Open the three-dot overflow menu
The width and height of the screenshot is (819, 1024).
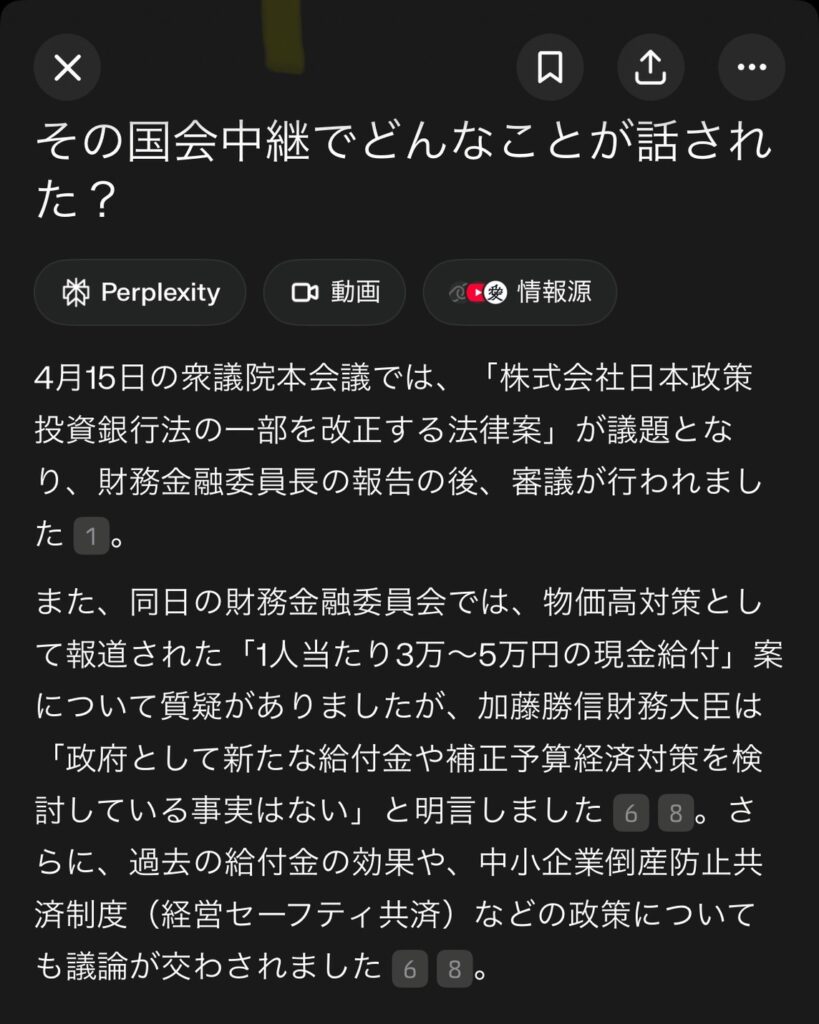(x=751, y=67)
